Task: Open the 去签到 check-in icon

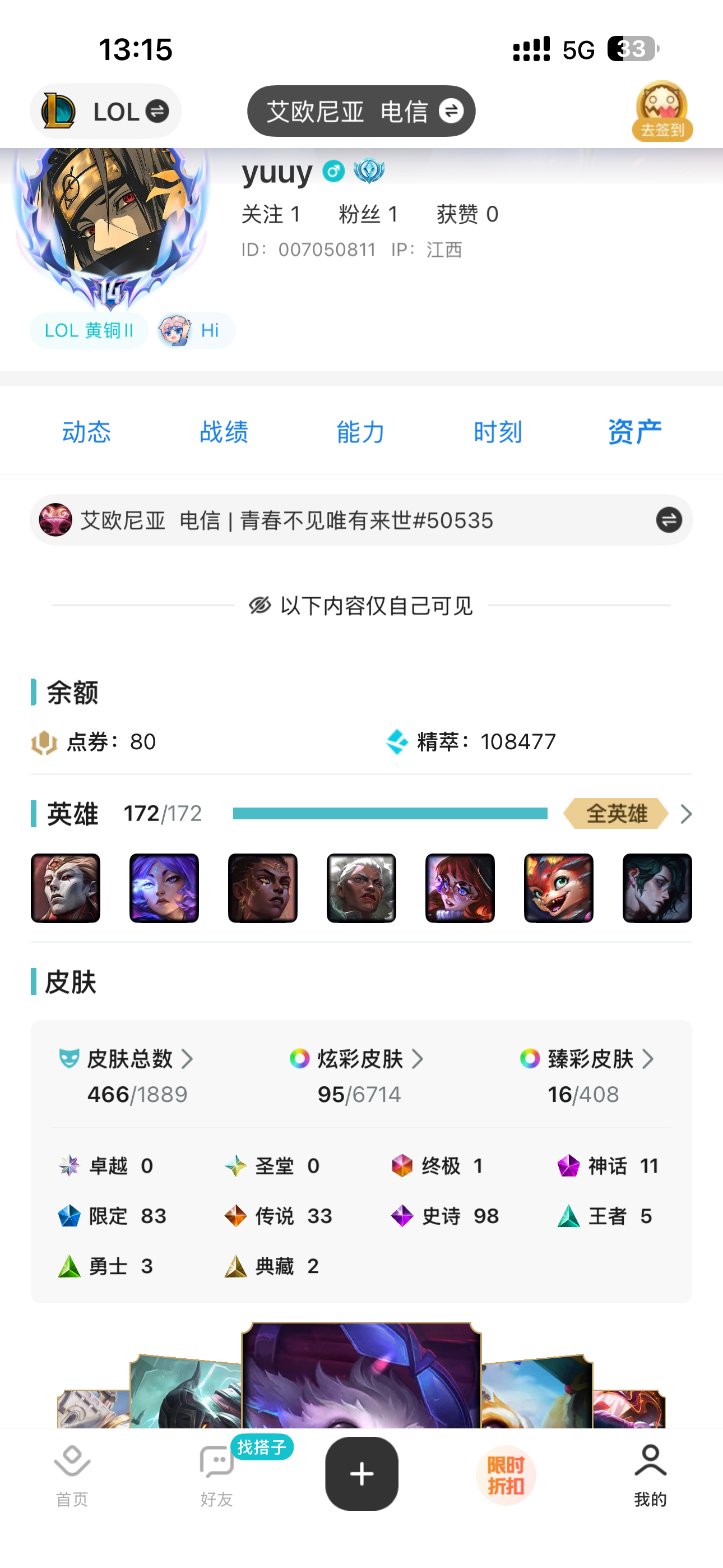Action: pyautogui.click(x=662, y=112)
